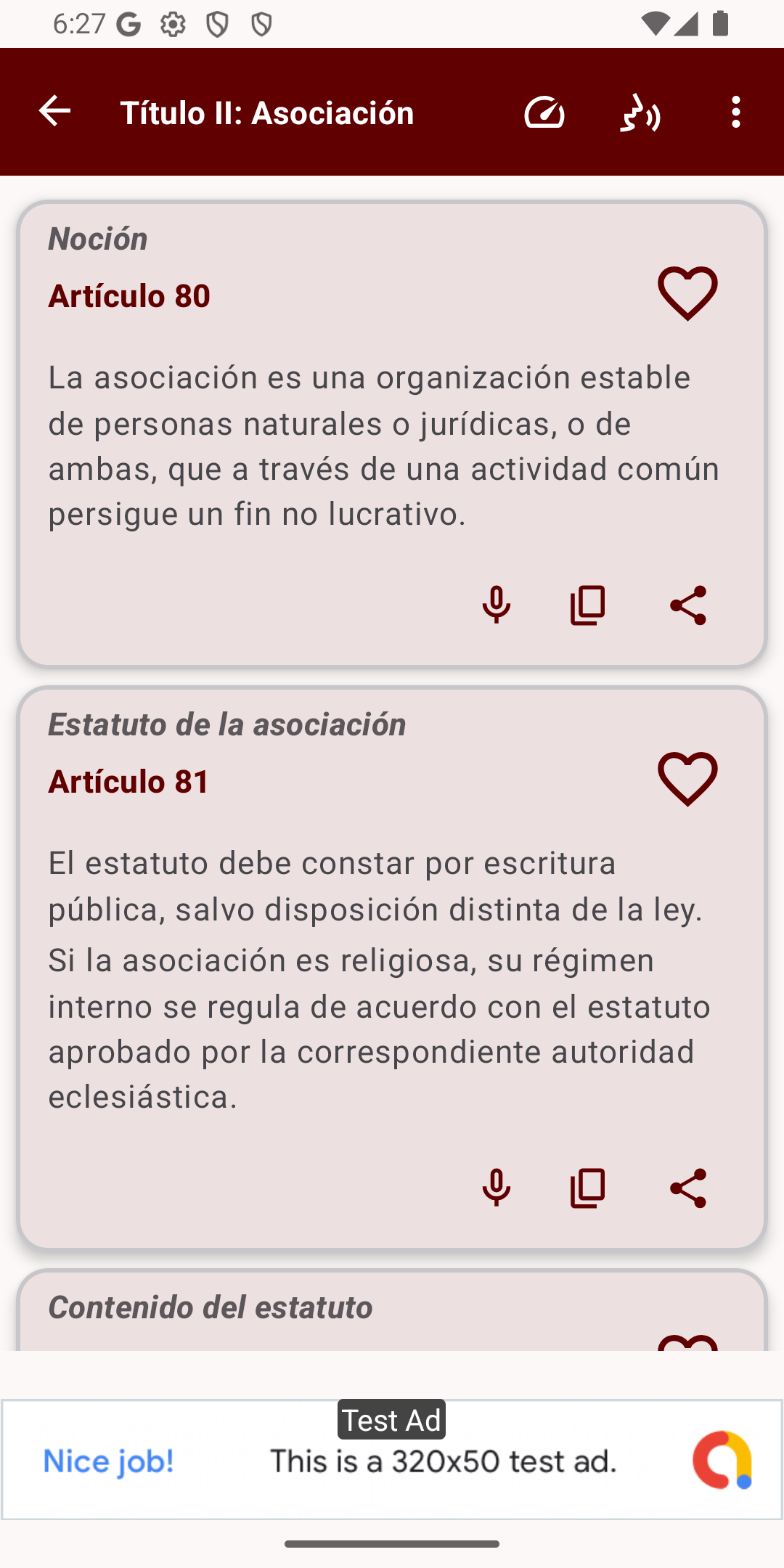Screen dimensions: 784x1568
Task: Open the three-dot overflow menu
Action: pos(736,113)
